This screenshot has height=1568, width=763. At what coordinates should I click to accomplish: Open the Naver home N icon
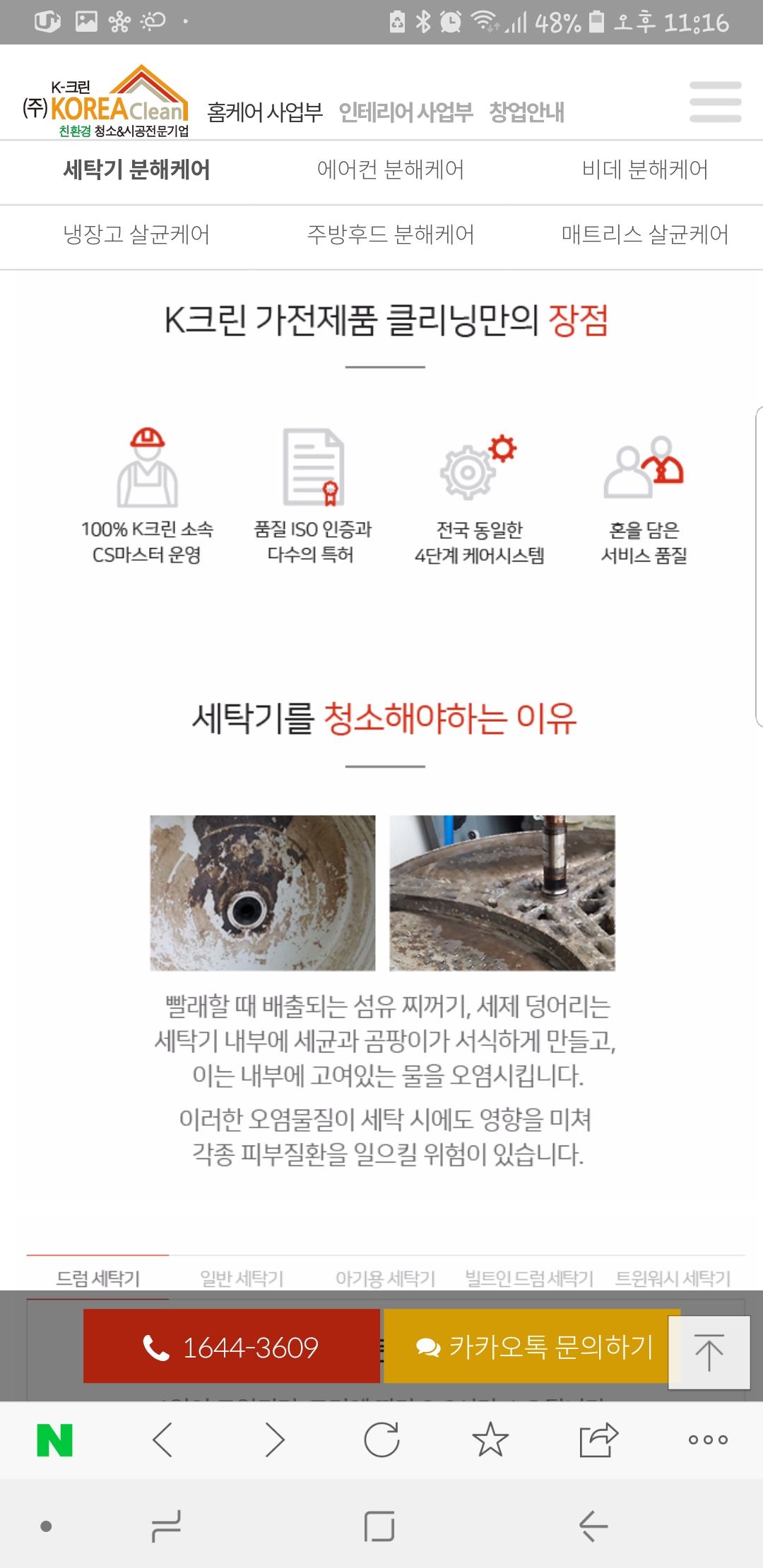click(x=54, y=1440)
